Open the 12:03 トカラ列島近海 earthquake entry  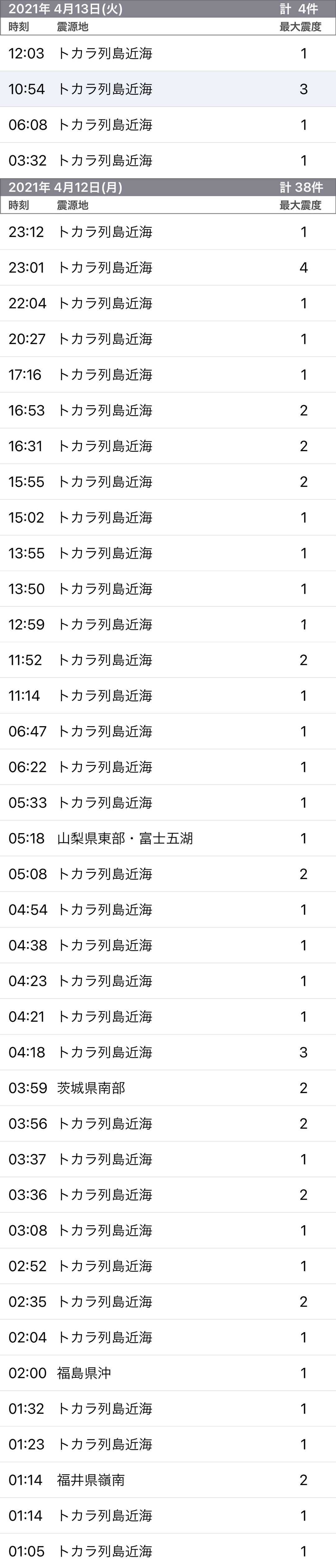coord(168,53)
